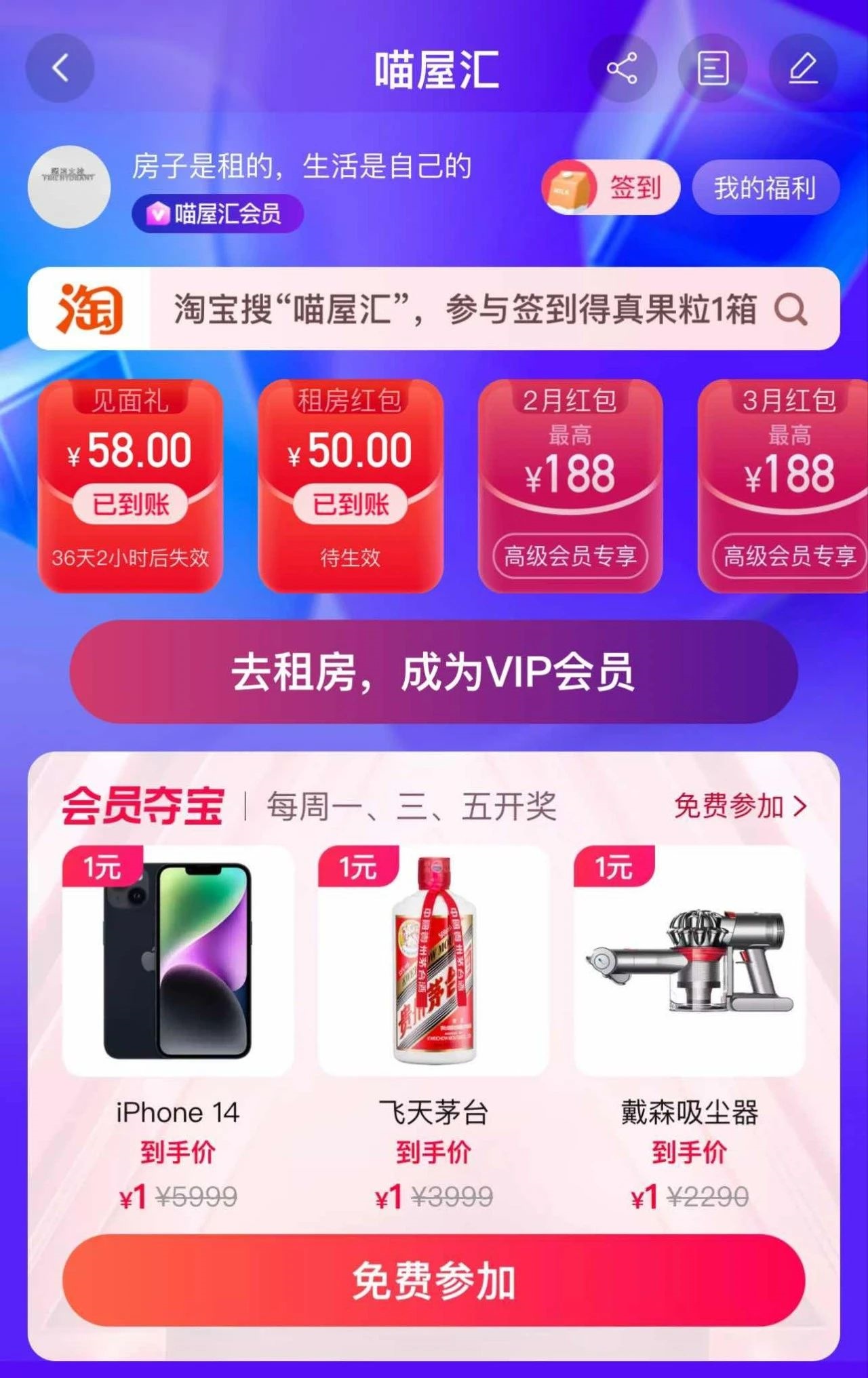The height and width of the screenshot is (1378, 868).
Task: Tap the 签到 check-in button
Action: (610, 187)
